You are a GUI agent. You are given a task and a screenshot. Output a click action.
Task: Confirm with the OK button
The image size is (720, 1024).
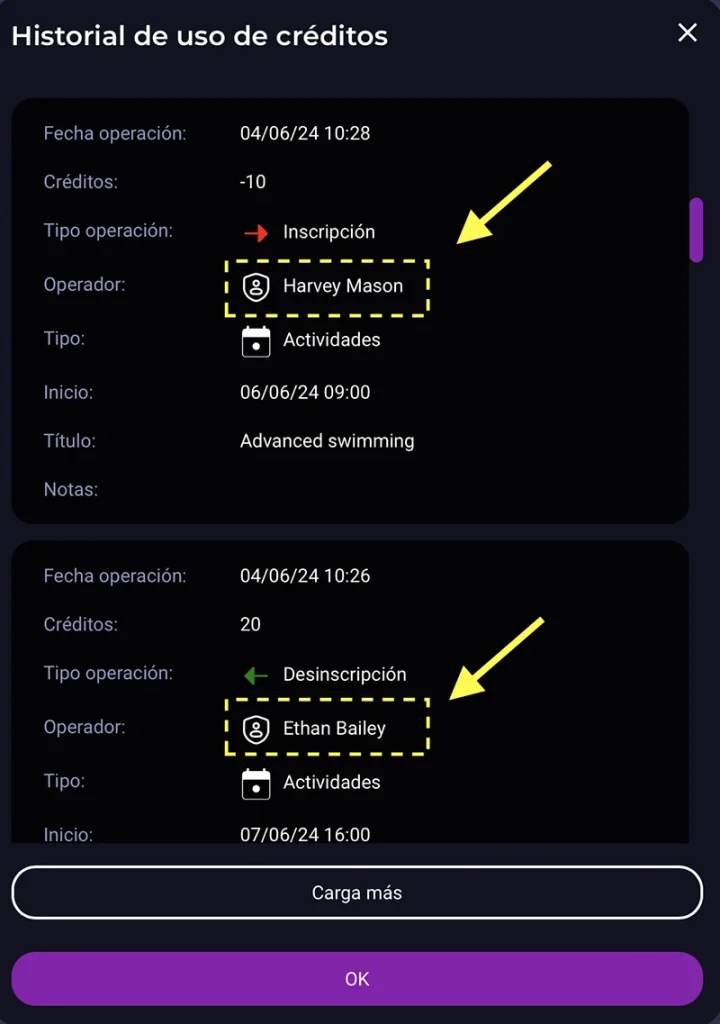(x=357, y=979)
